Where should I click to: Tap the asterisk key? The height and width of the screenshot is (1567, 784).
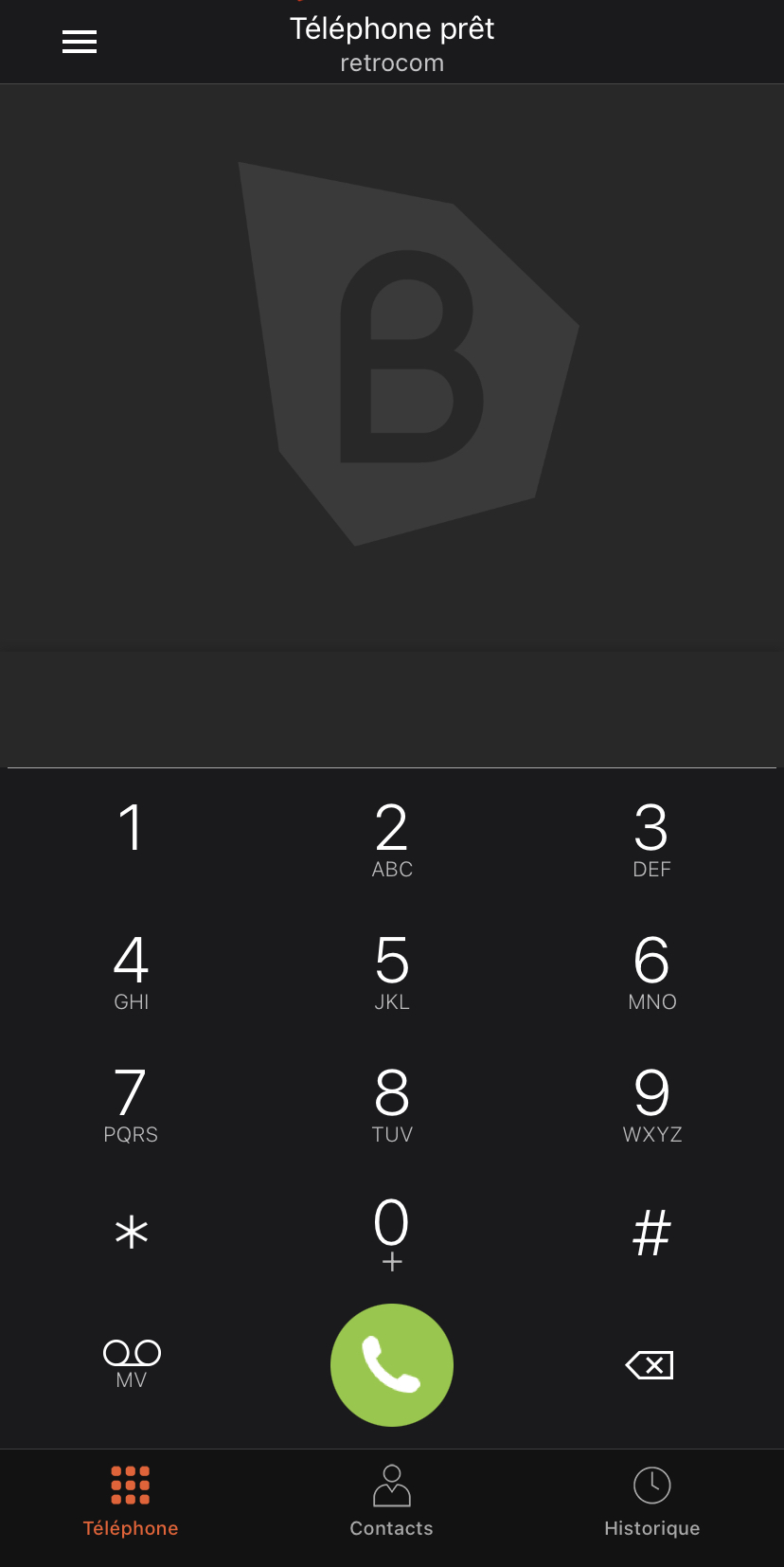pyautogui.click(x=131, y=1233)
